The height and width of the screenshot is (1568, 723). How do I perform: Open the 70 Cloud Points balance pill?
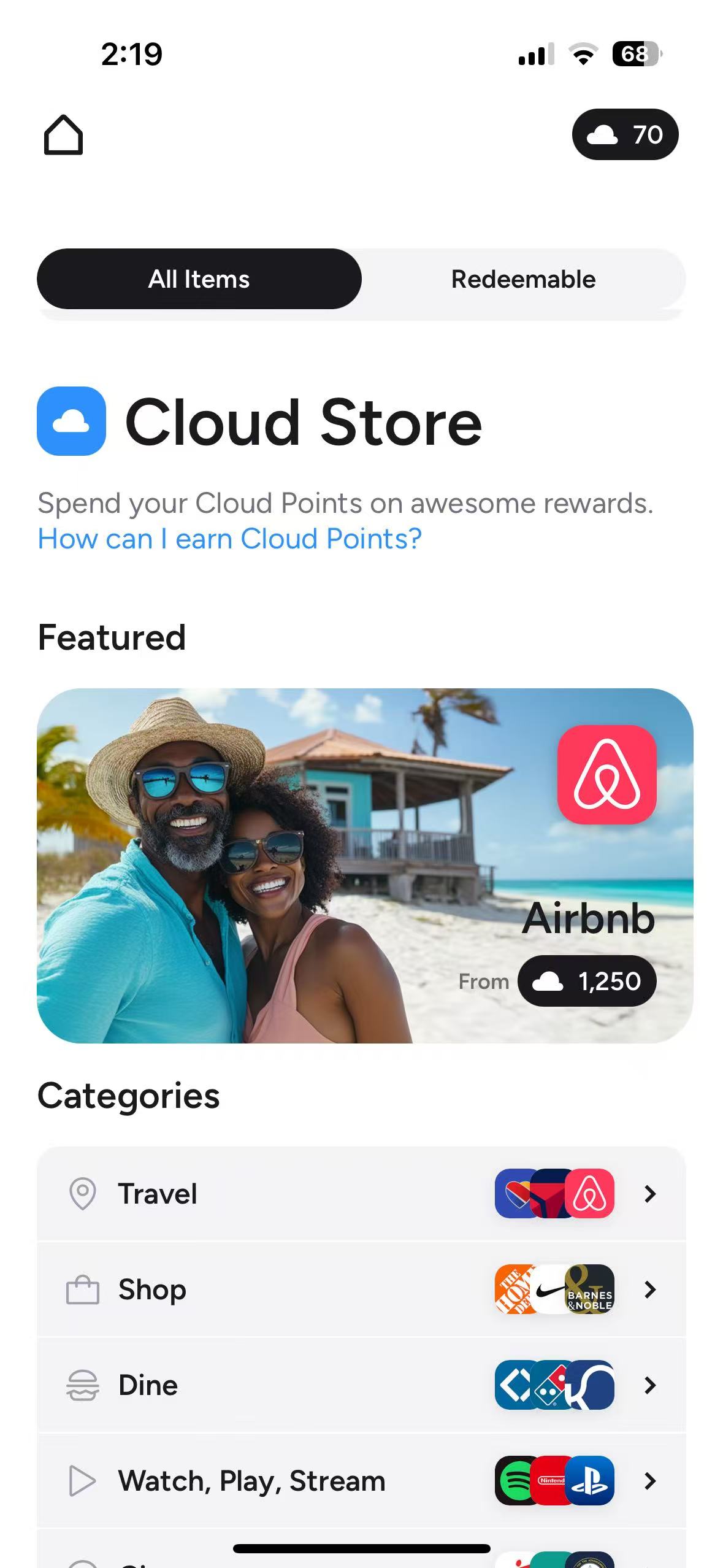click(624, 135)
